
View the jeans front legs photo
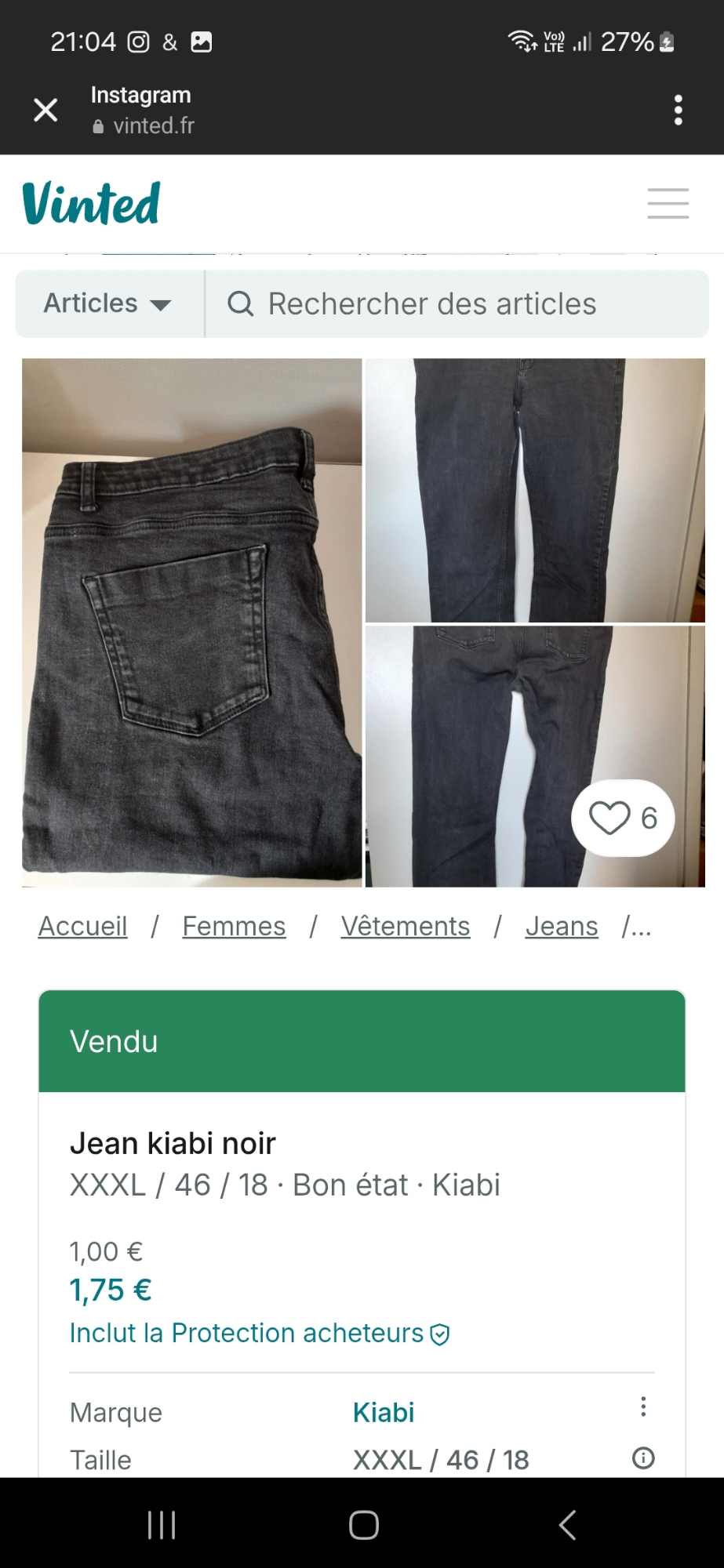coord(535,490)
